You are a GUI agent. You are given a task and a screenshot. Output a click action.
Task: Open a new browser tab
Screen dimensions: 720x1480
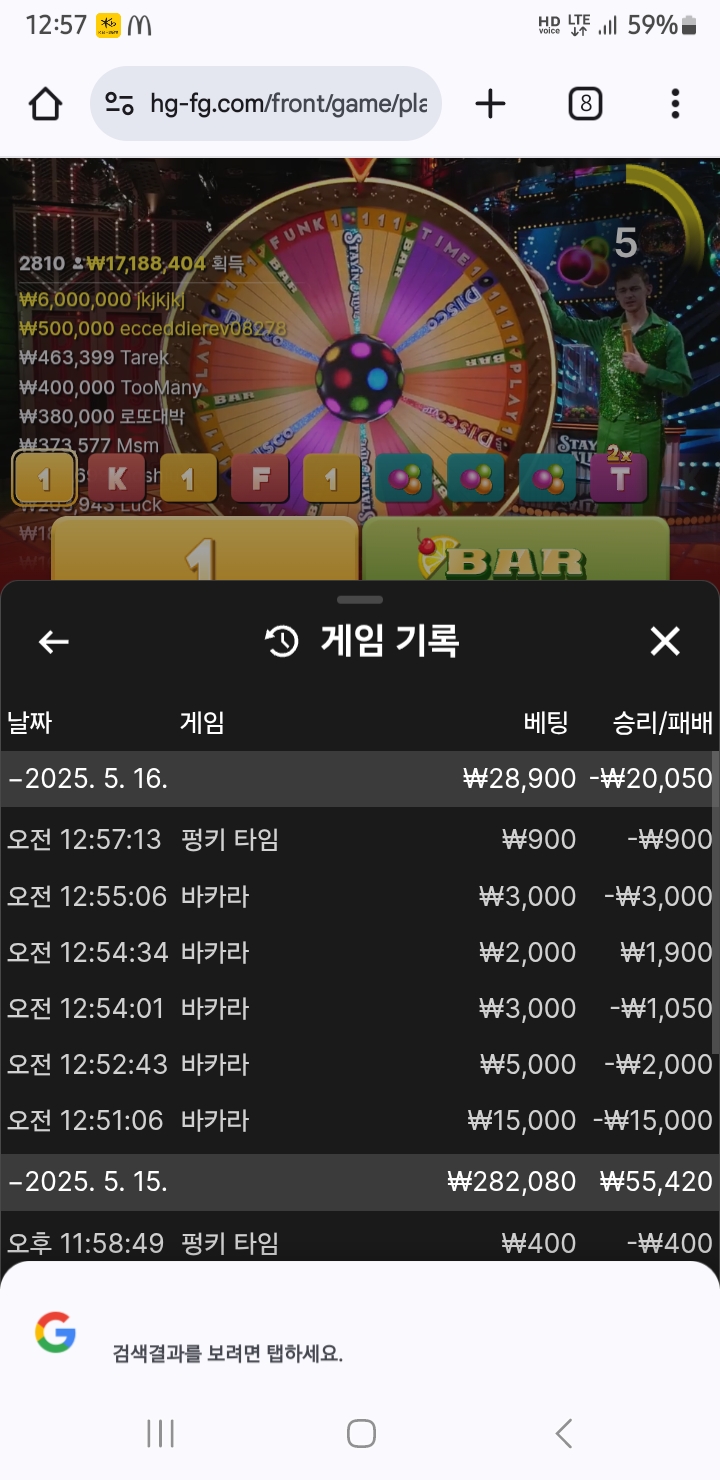490,104
